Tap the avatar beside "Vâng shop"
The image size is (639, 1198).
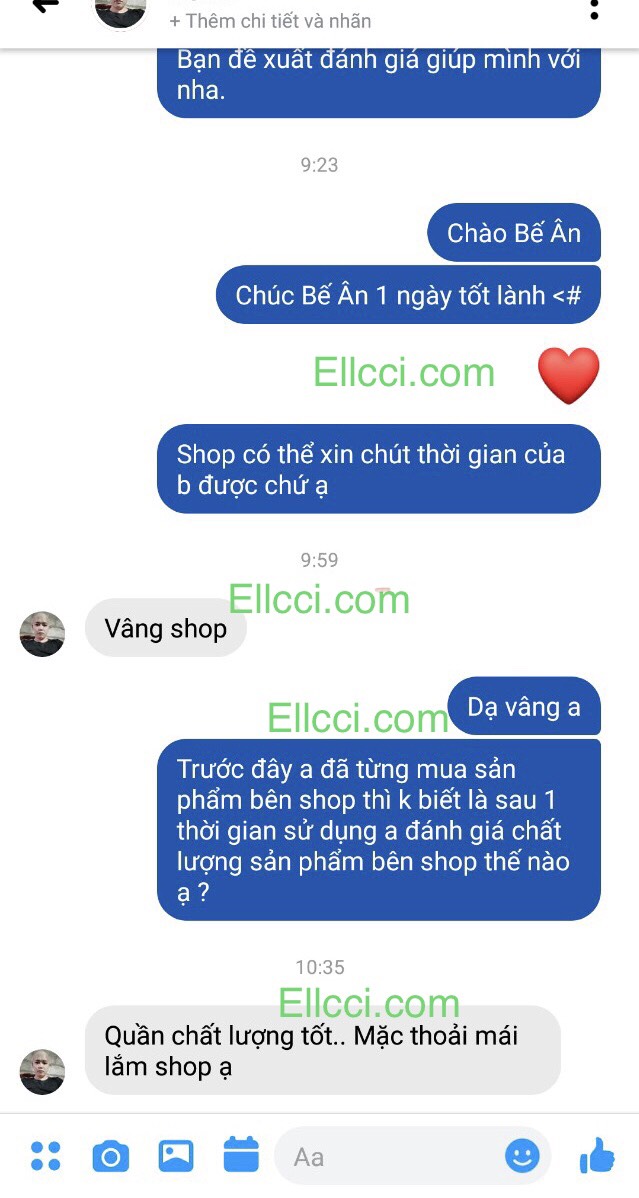(42, 634)
